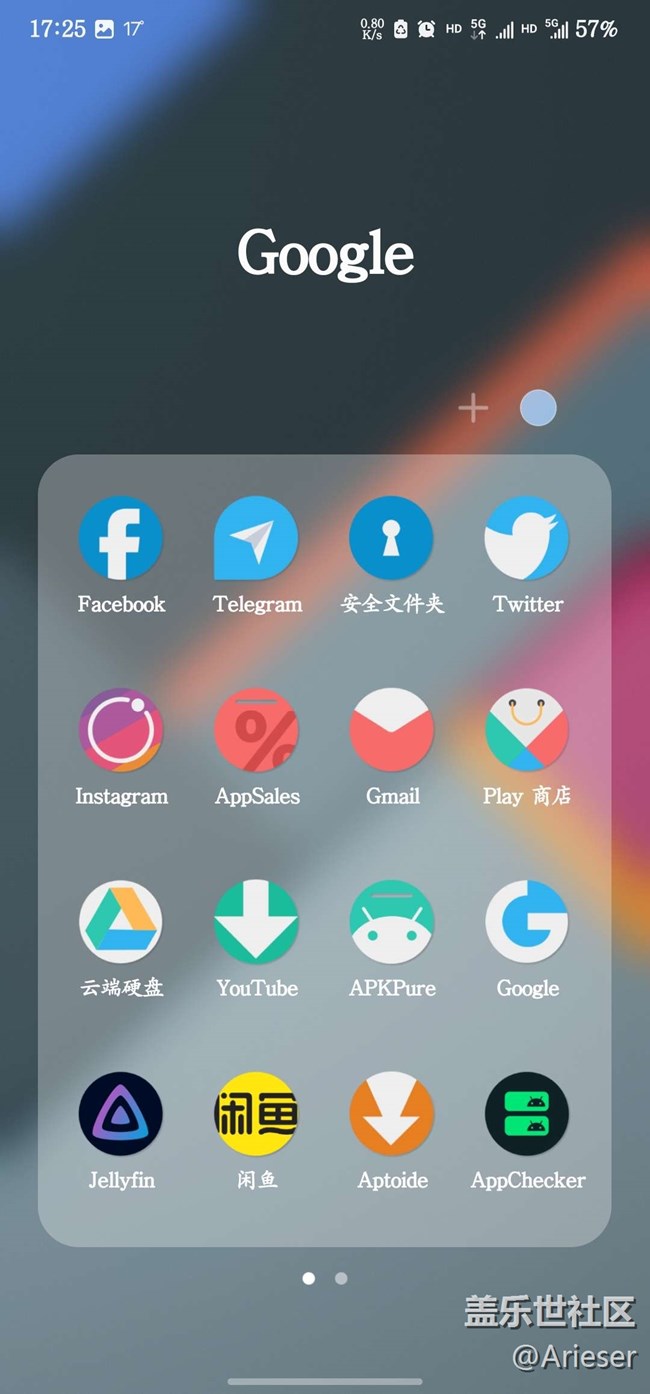Launch Aptoide
Viewport: 650px width, 1394px height.
[x=391, y=1114]
